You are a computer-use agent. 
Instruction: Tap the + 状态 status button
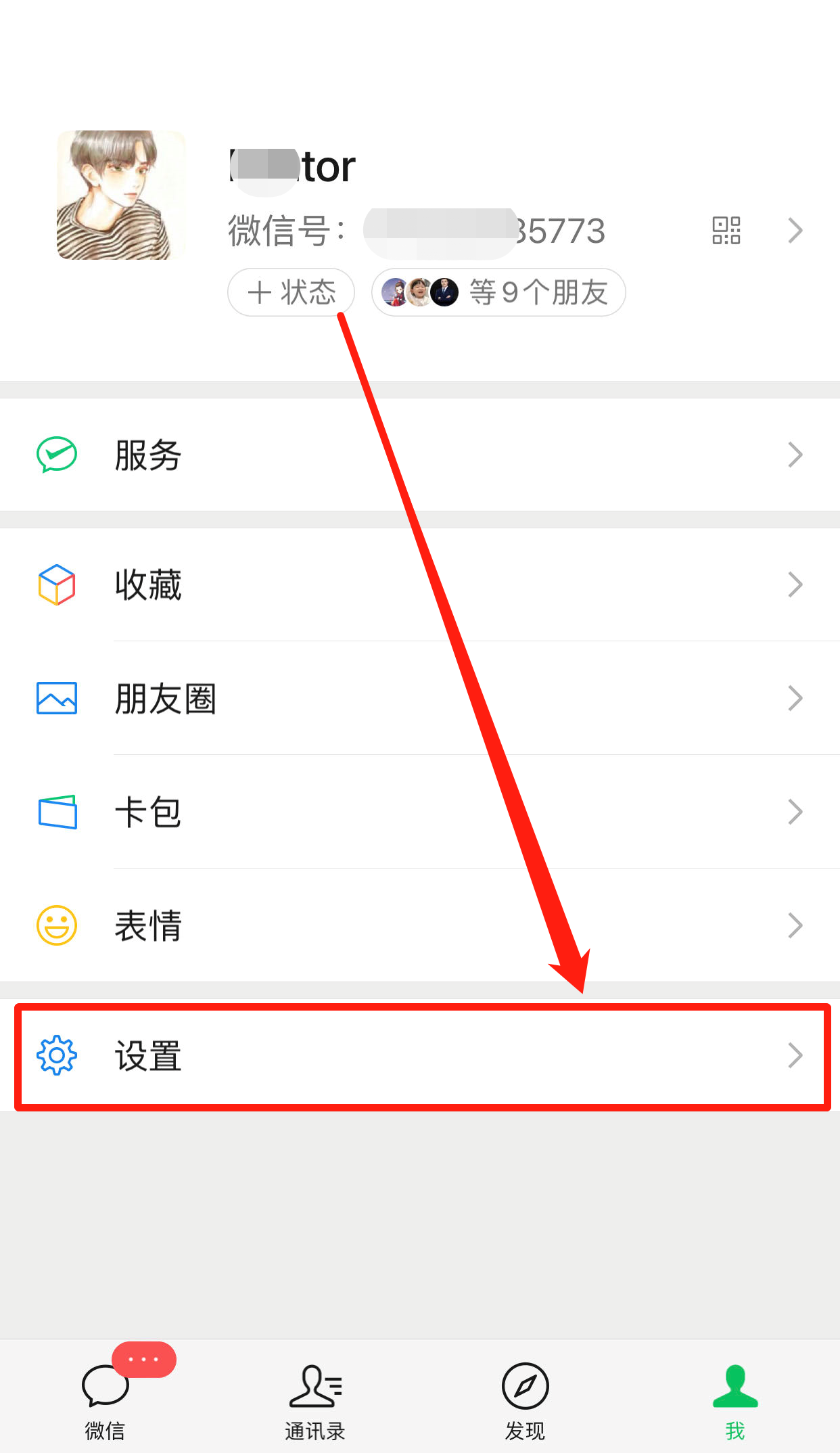coord(291,292)
